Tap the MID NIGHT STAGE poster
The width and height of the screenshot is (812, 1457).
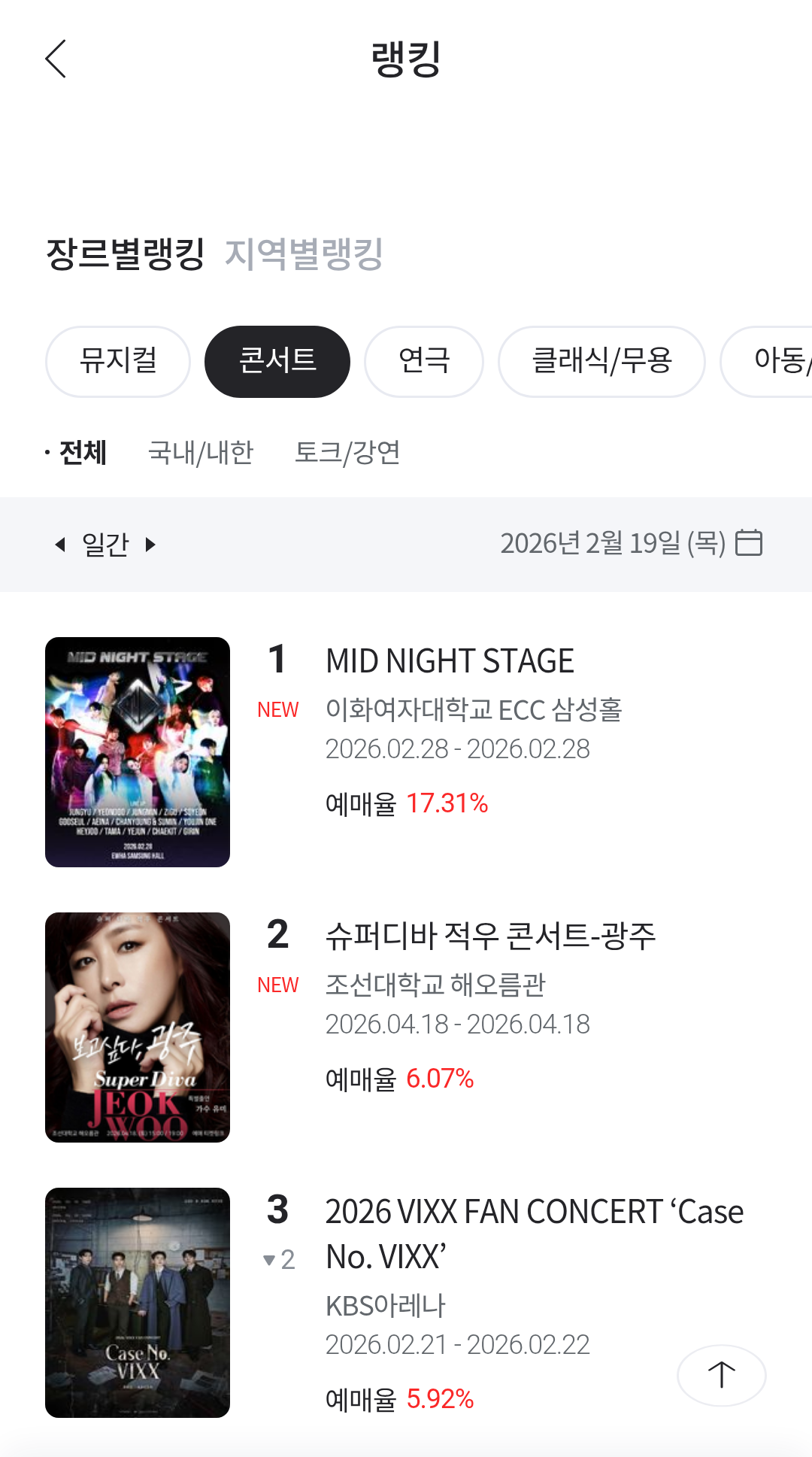[x=138, y=752]
